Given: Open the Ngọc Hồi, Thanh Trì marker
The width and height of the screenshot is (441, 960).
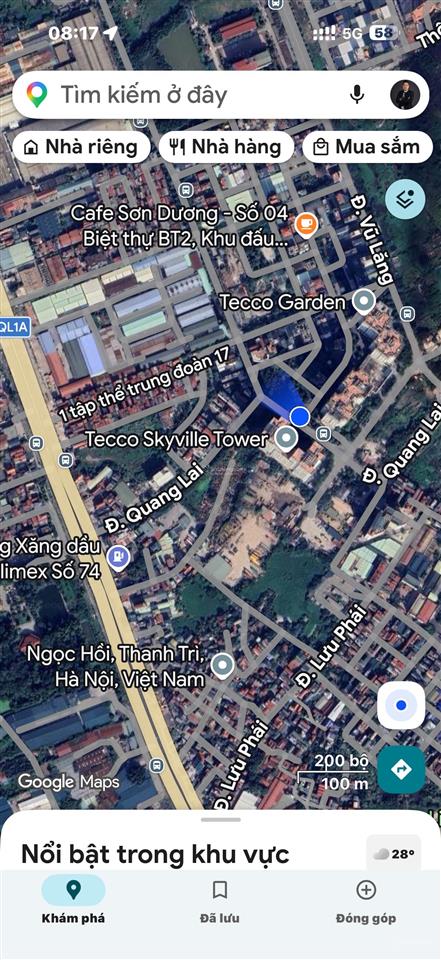Looking at the screenshot, I should [222, 666].
